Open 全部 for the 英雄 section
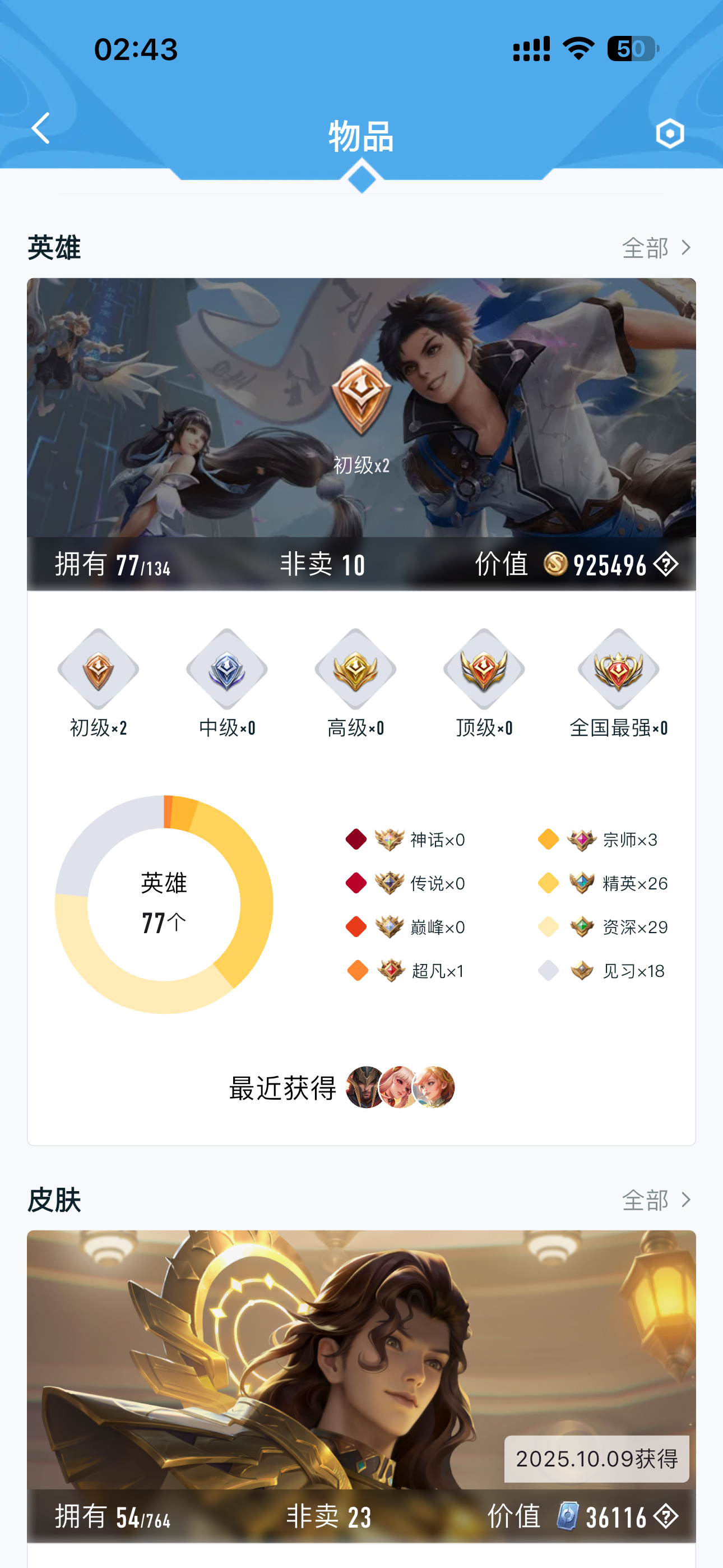This screenshot has height=1568, width=723. 657,248
